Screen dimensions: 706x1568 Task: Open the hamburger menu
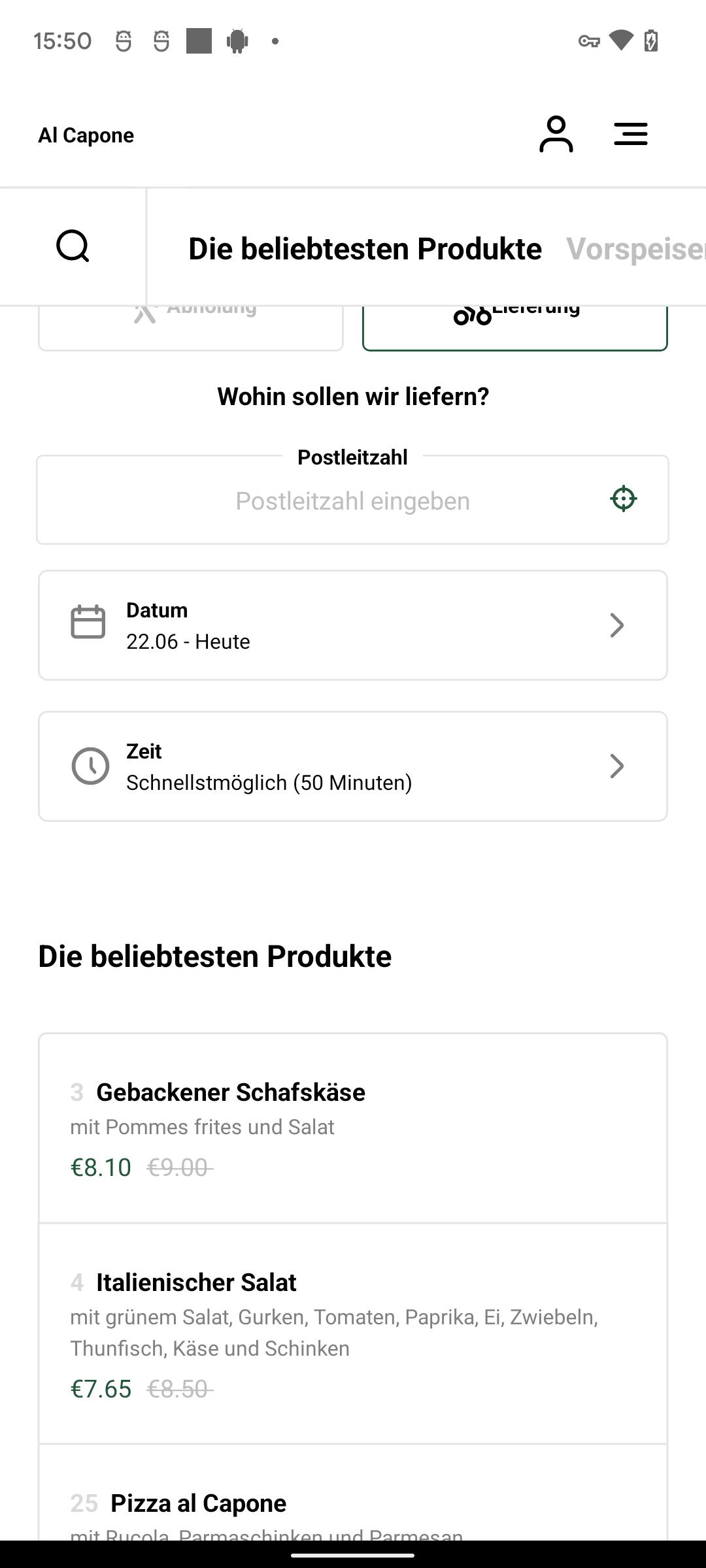coord(631,135)
